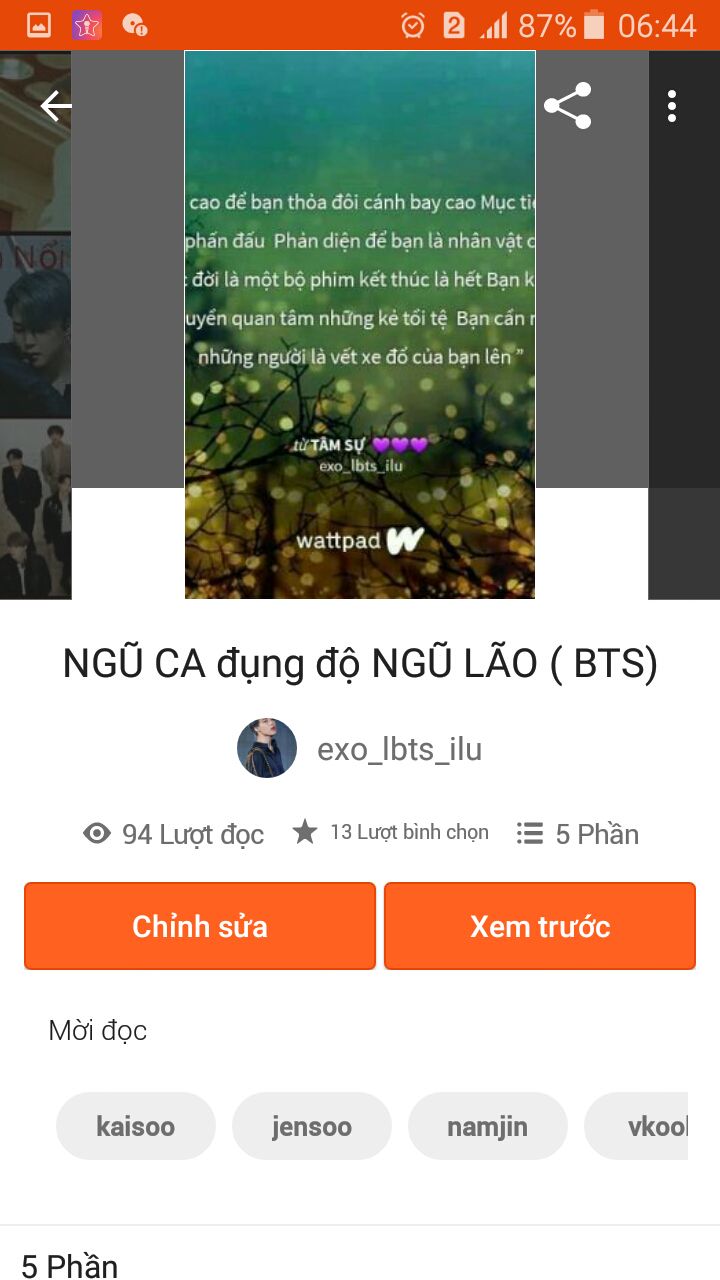
Task: Tap the Xem trước button
Action: pyautogui.click(x=540, y=926)
